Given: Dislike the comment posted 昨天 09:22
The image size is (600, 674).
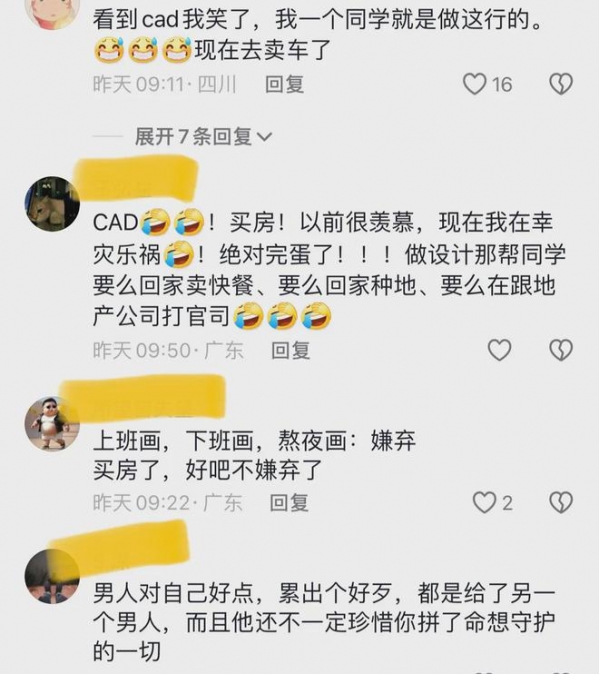Looking at the screenshot, I should point(561,502).
